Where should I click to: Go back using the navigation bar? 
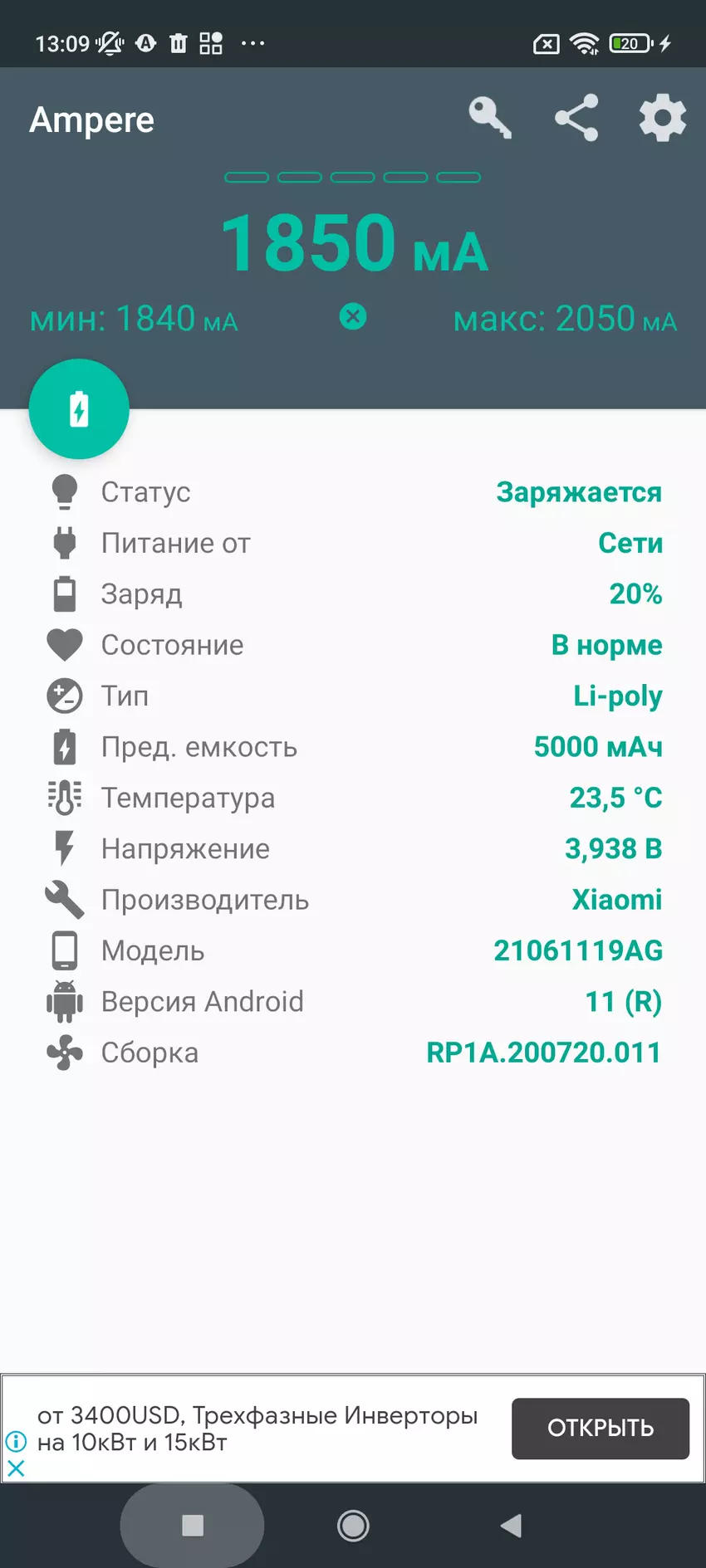(x=511, y=1526)
